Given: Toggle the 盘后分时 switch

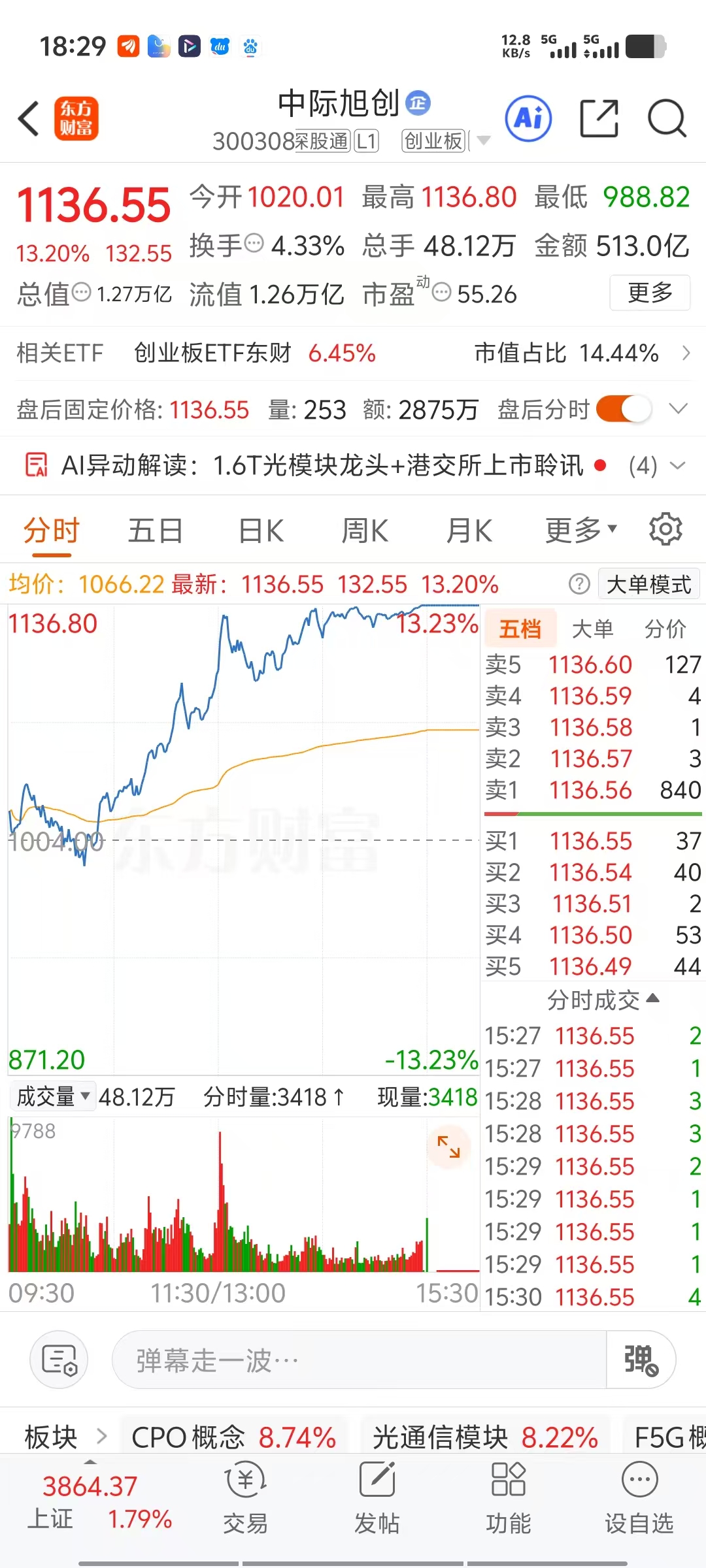Looking at the screenshot, I should [624, 410].
